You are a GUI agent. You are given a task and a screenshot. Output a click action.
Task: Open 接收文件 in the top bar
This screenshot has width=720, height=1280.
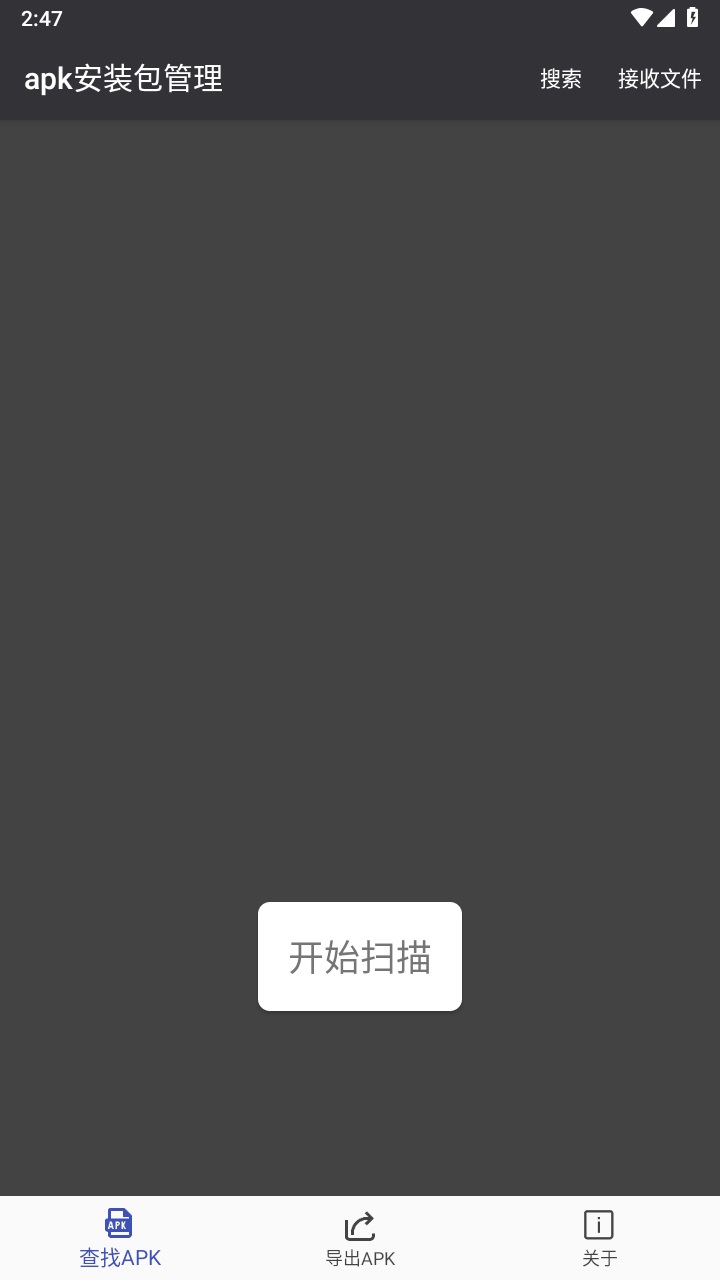(x=659, y=79)
